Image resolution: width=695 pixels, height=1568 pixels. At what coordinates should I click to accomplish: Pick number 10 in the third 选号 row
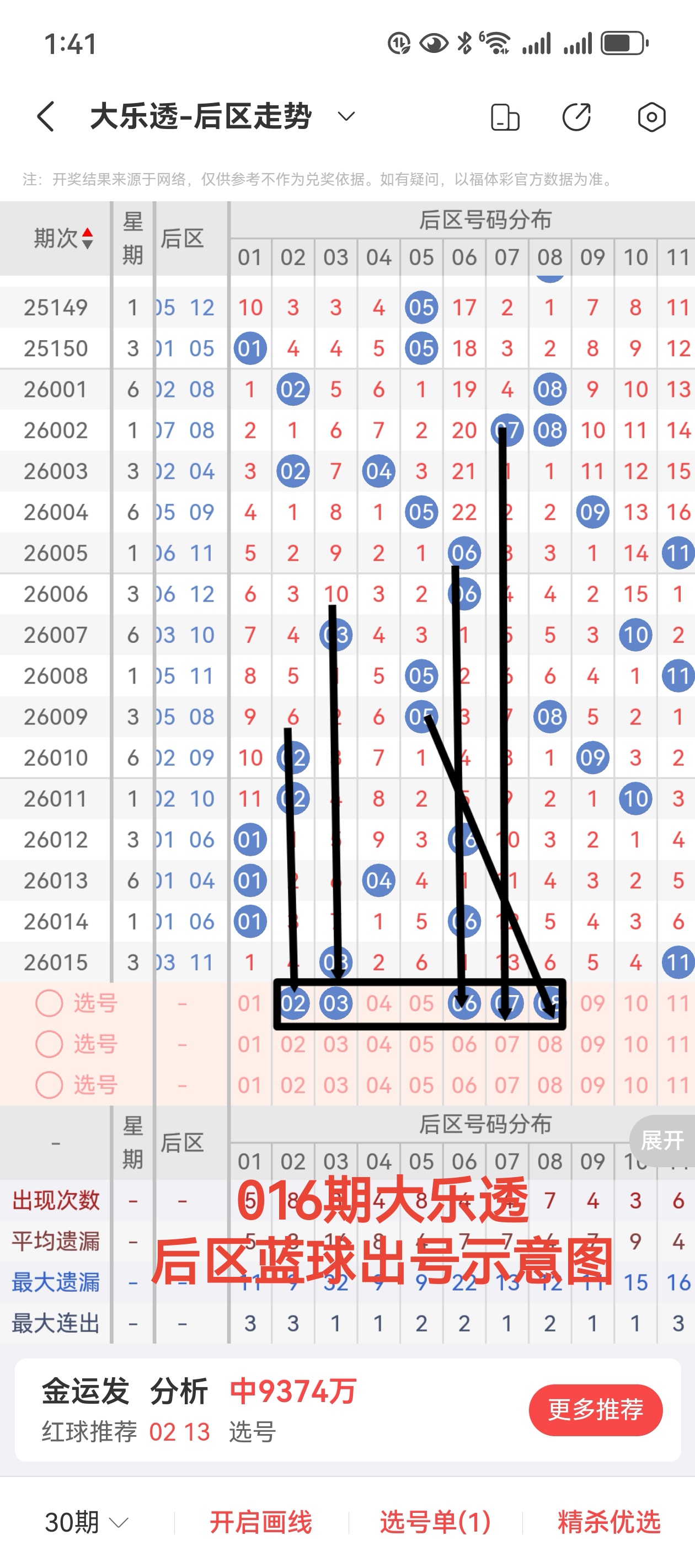point(635,1085)
